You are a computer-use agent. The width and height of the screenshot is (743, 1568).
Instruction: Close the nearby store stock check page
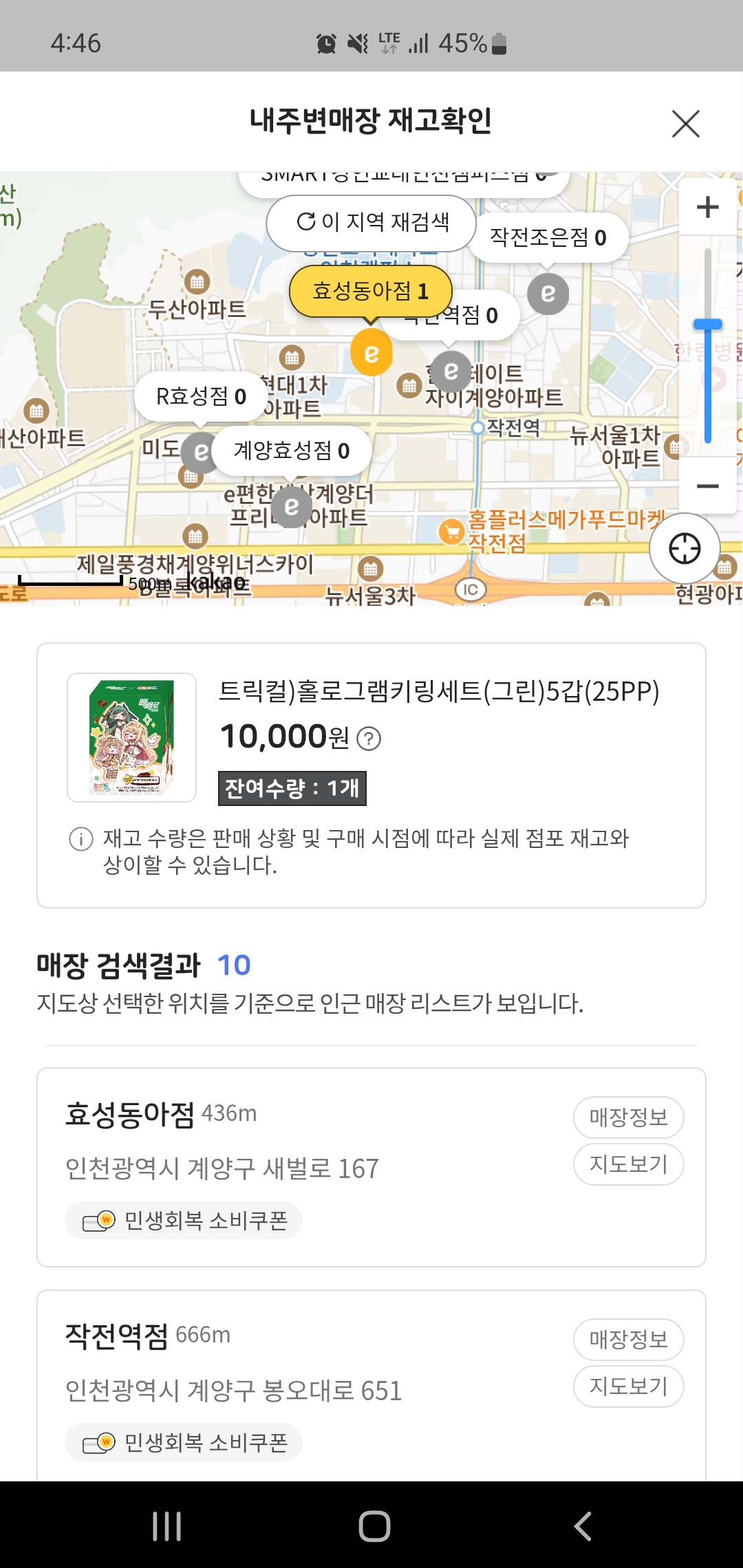coord(685,124)
